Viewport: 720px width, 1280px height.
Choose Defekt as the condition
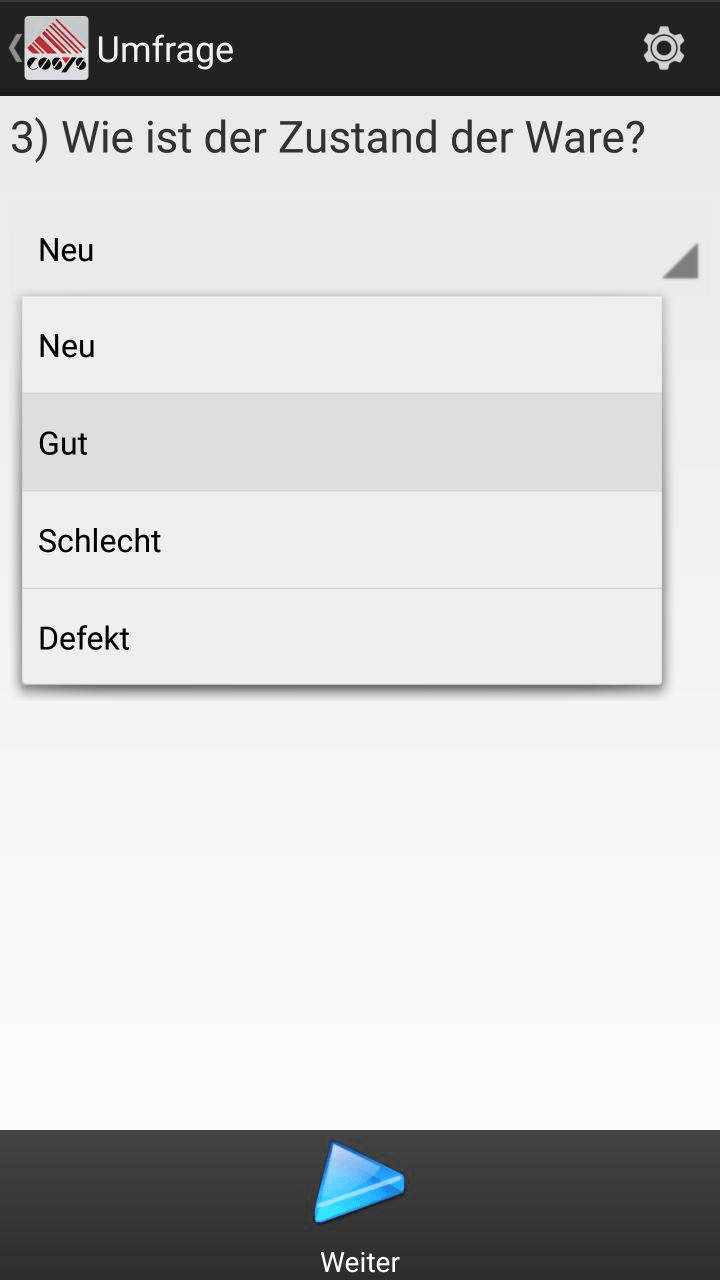340,637
